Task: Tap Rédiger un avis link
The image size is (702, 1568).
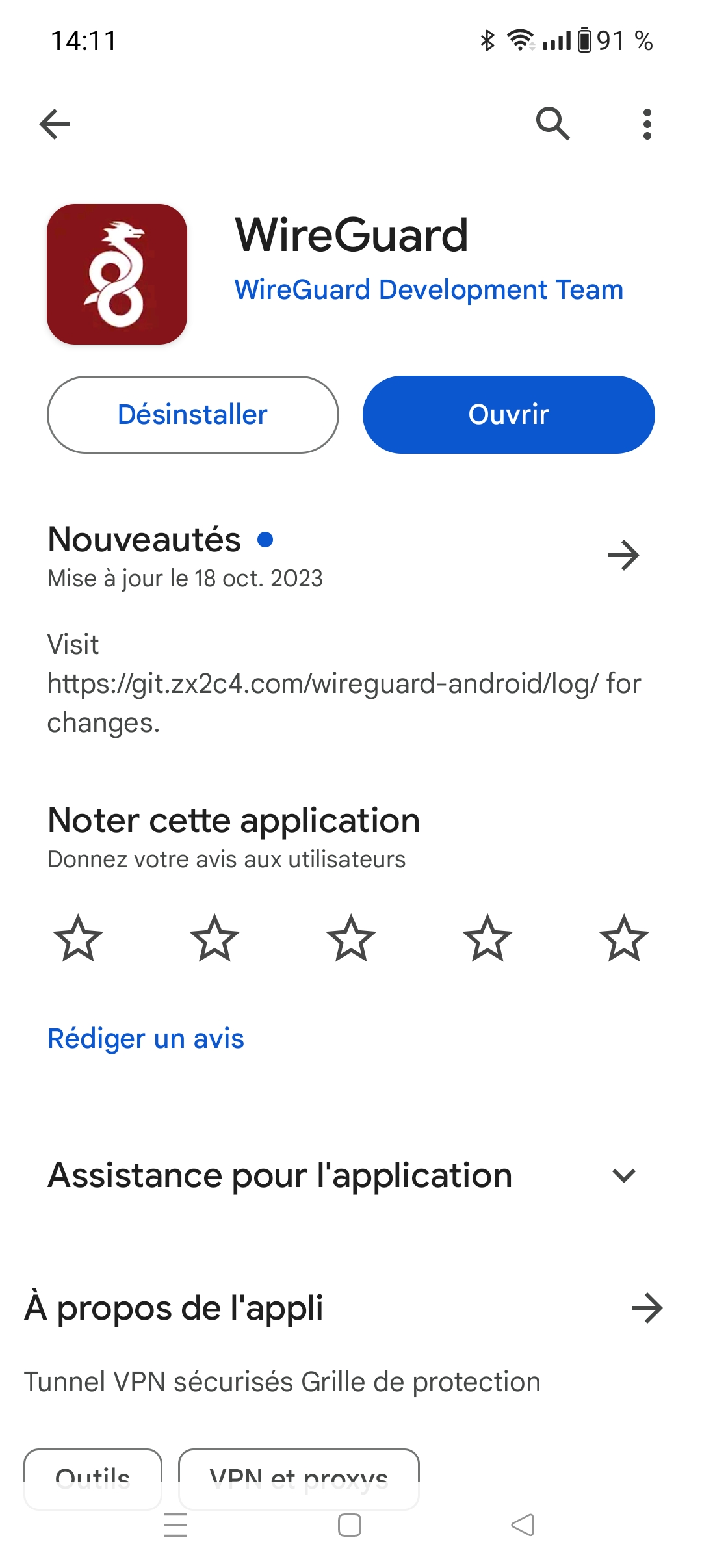Action: pyautogui.click(x=146, y=1039)
